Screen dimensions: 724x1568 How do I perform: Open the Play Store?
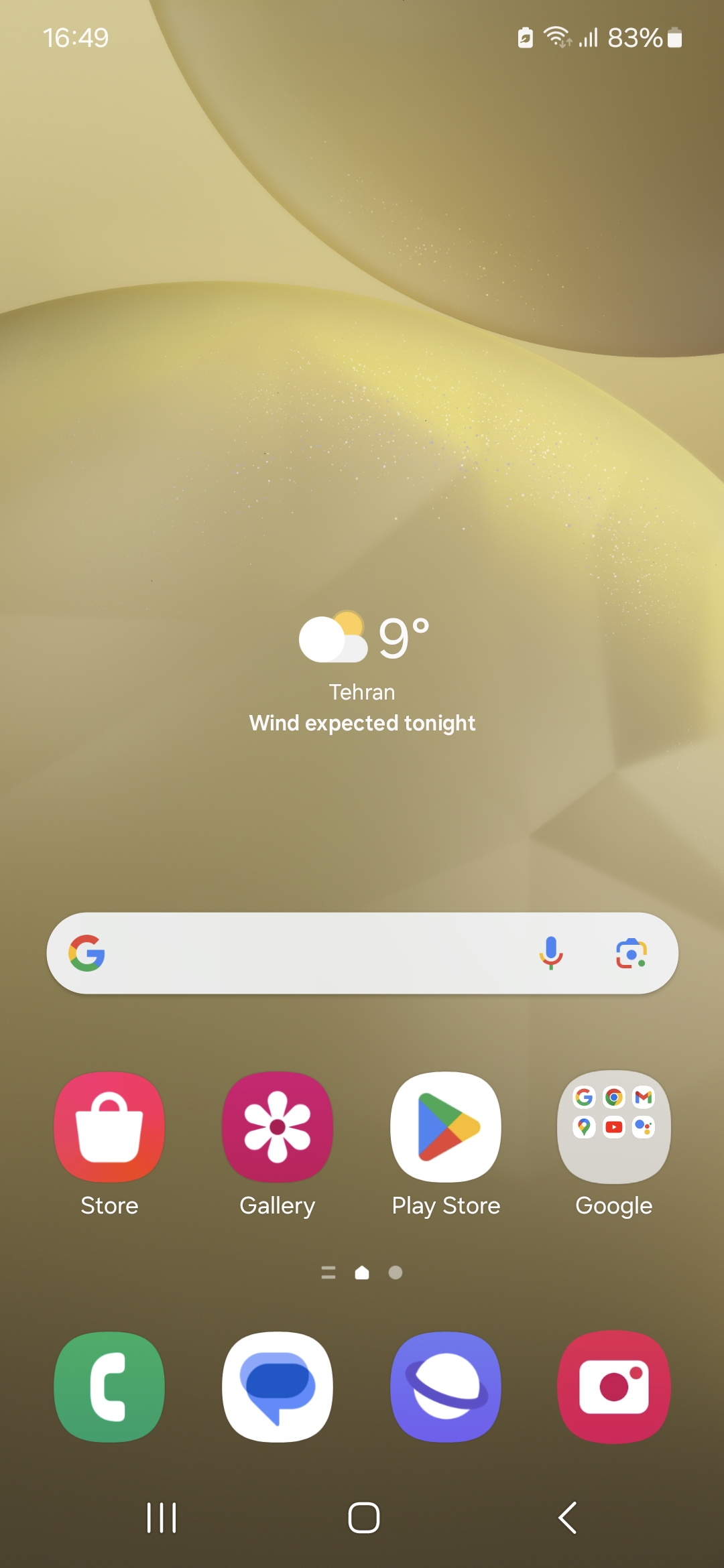(446, 1127)
